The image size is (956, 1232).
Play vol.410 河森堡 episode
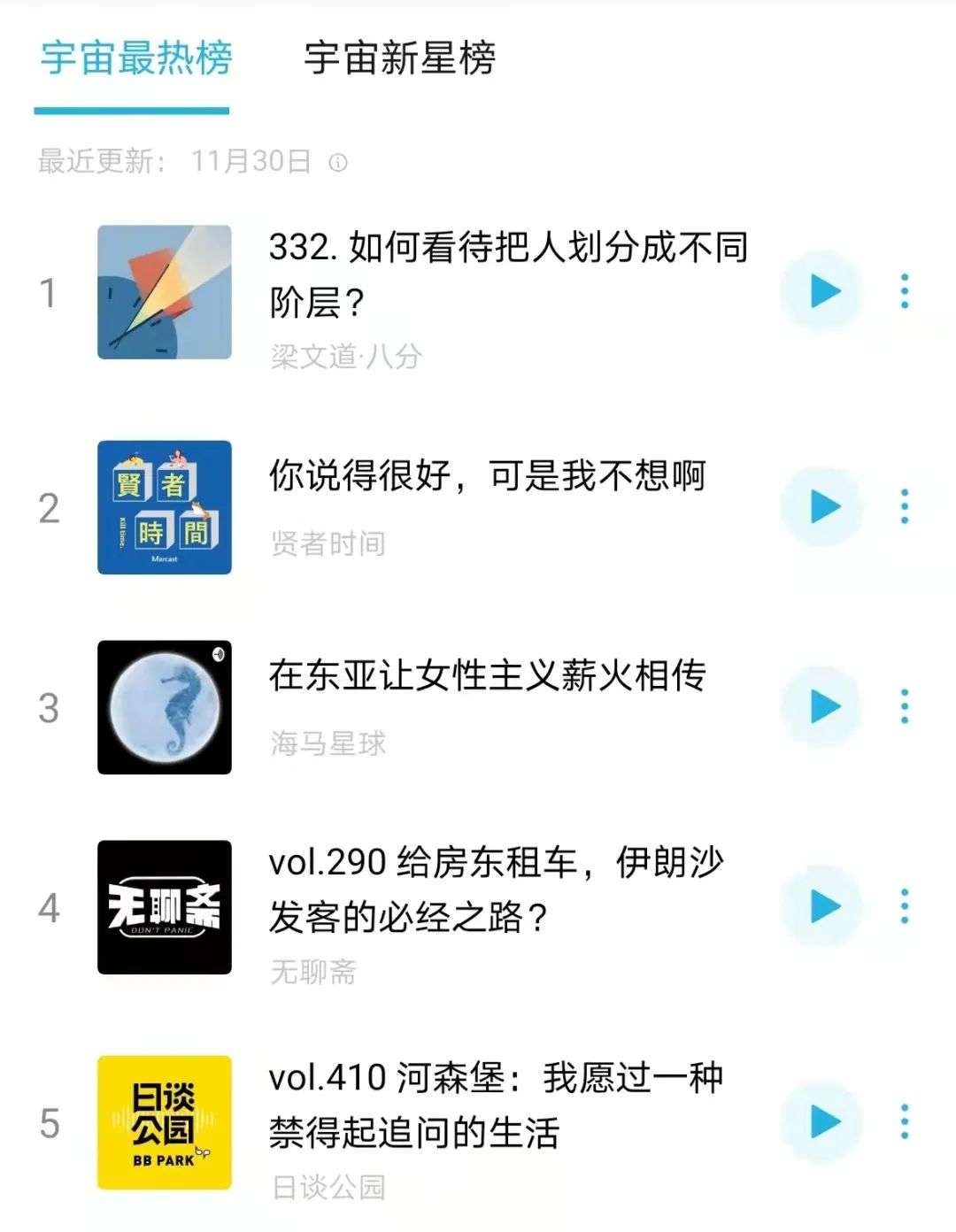coord(824,1121)
